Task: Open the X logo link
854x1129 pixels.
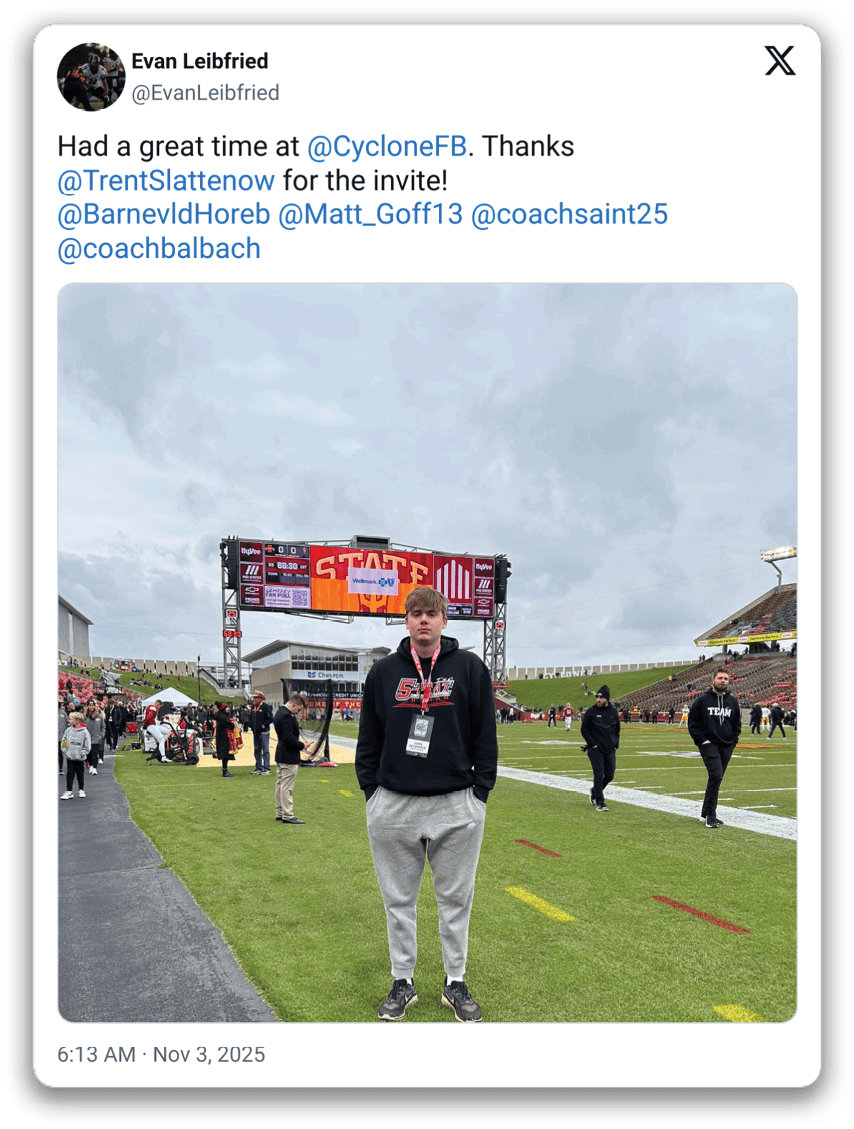Action: coord(780,61)
